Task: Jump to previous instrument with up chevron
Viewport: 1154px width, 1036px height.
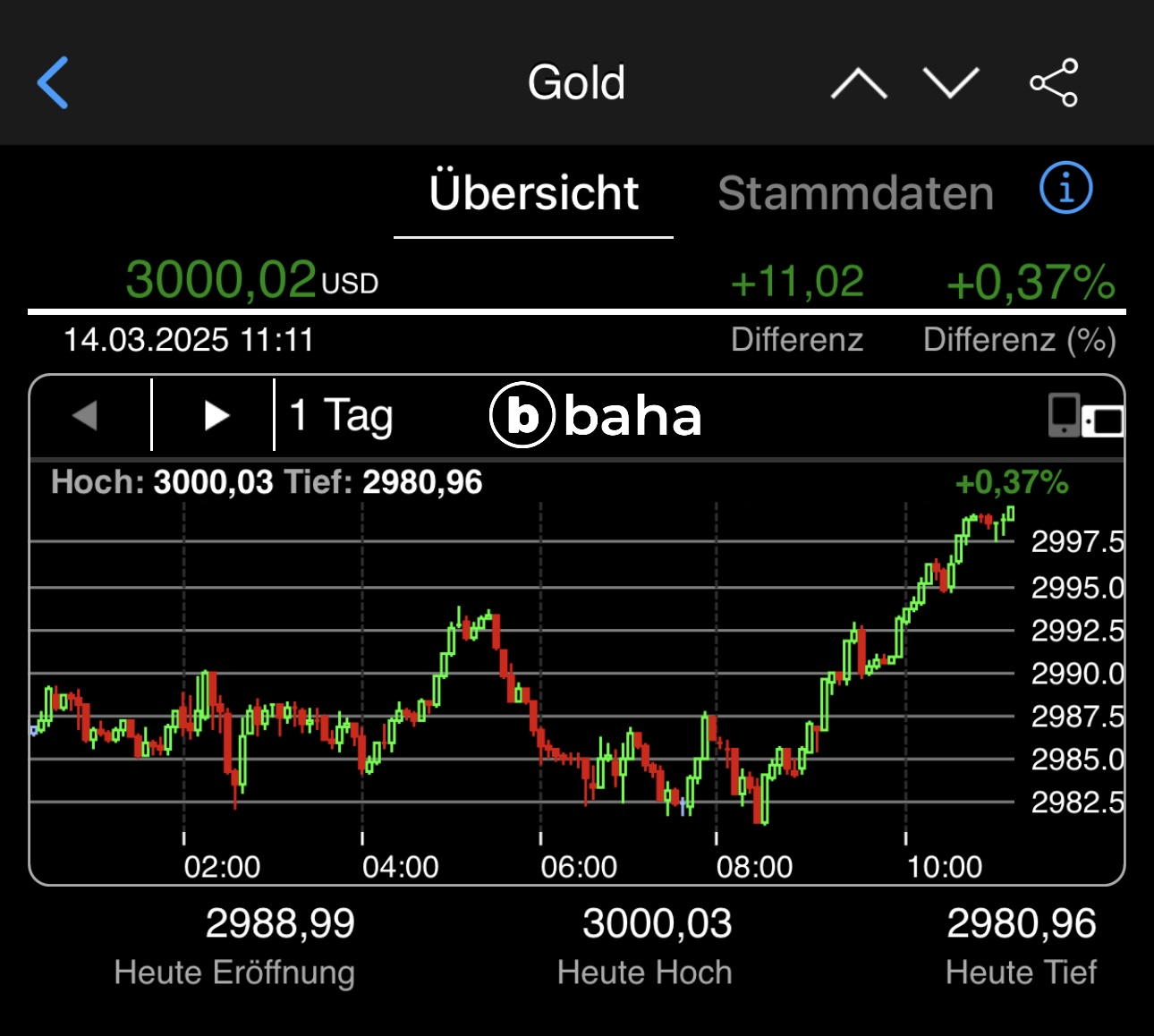Action: (858, 83)
